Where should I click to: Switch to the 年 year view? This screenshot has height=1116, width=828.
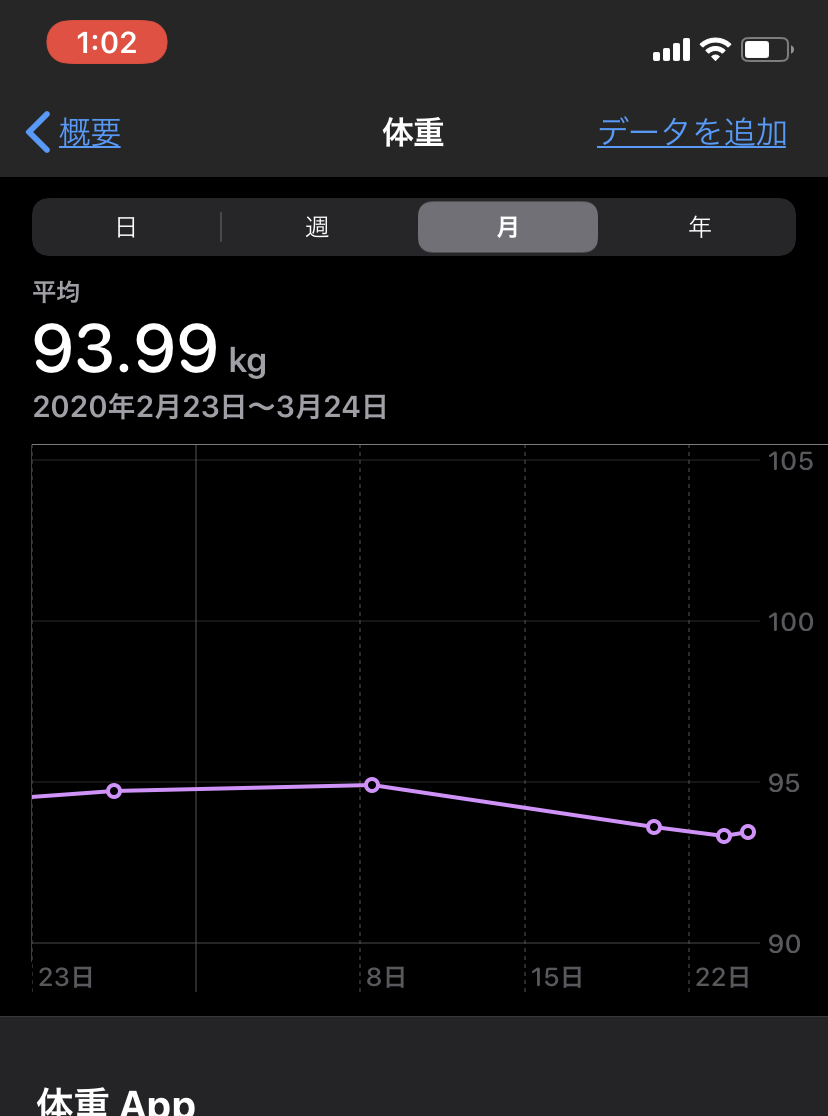[699, 228]
